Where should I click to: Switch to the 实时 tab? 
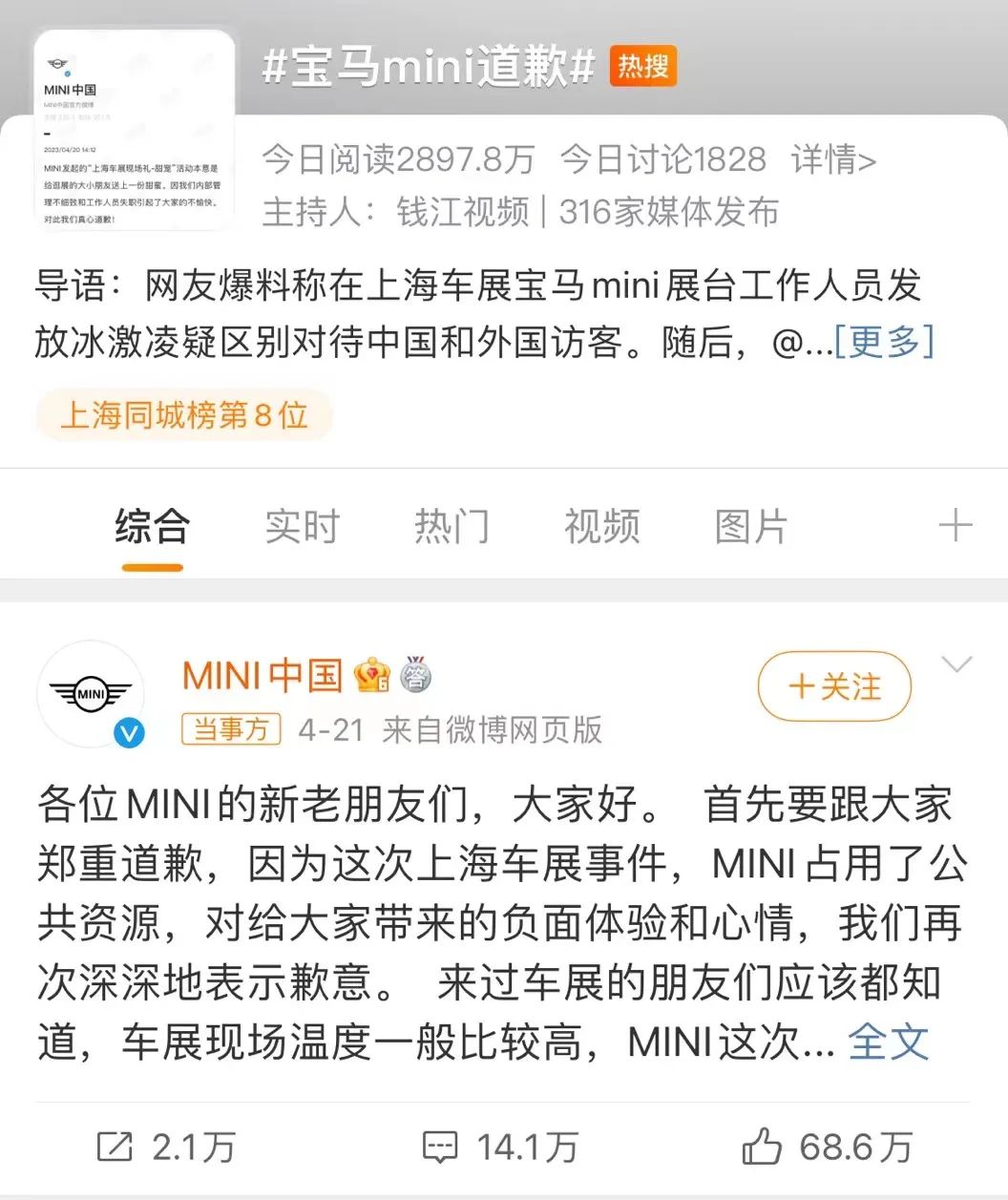coord(302,527)
